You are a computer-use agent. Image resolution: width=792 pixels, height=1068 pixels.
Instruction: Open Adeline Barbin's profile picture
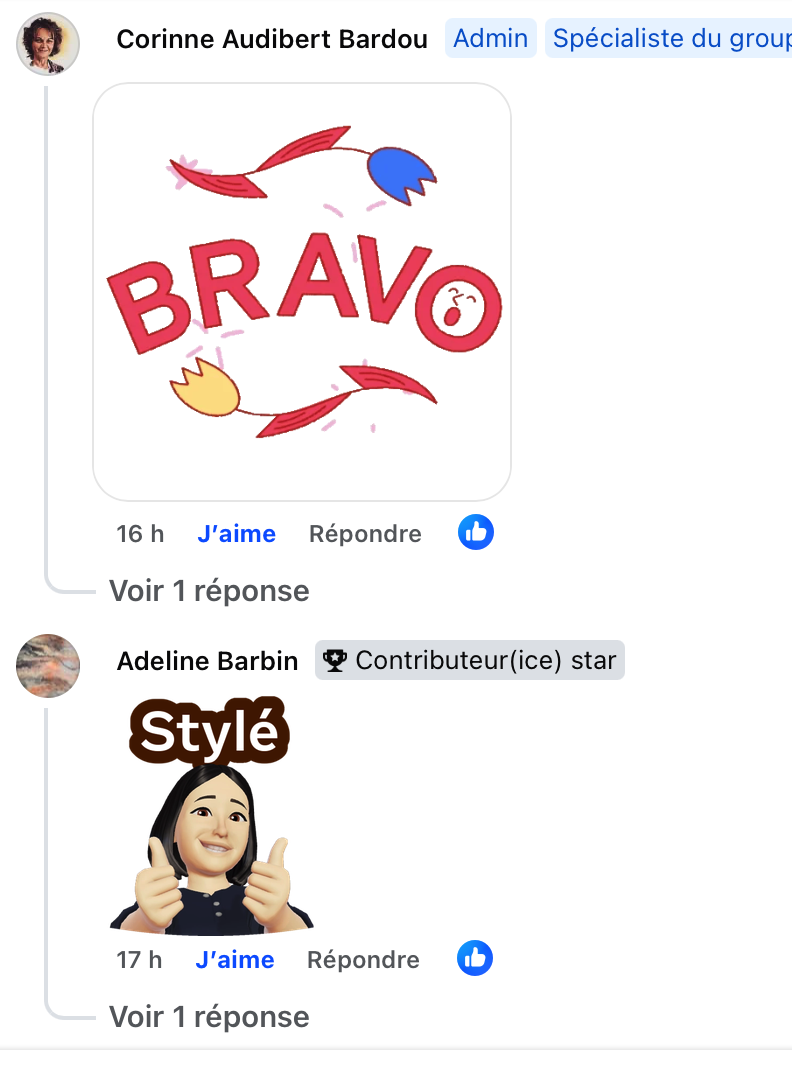coord(48,665)
